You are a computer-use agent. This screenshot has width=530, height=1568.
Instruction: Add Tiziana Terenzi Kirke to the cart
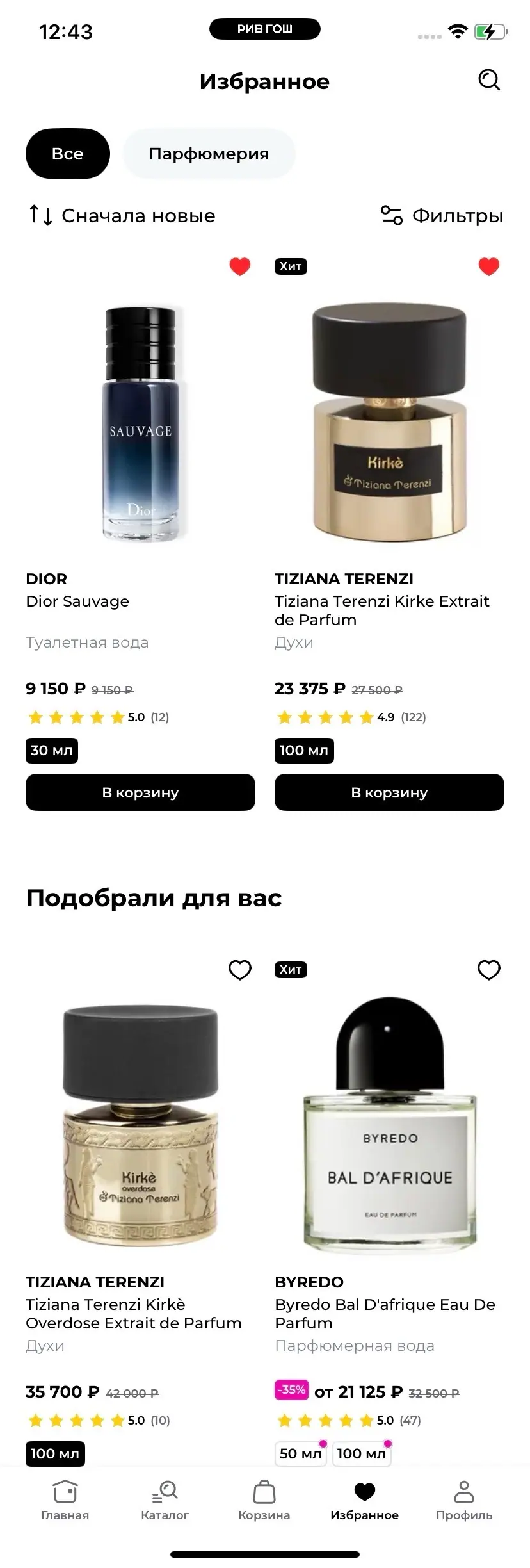(x=389, y=792)
